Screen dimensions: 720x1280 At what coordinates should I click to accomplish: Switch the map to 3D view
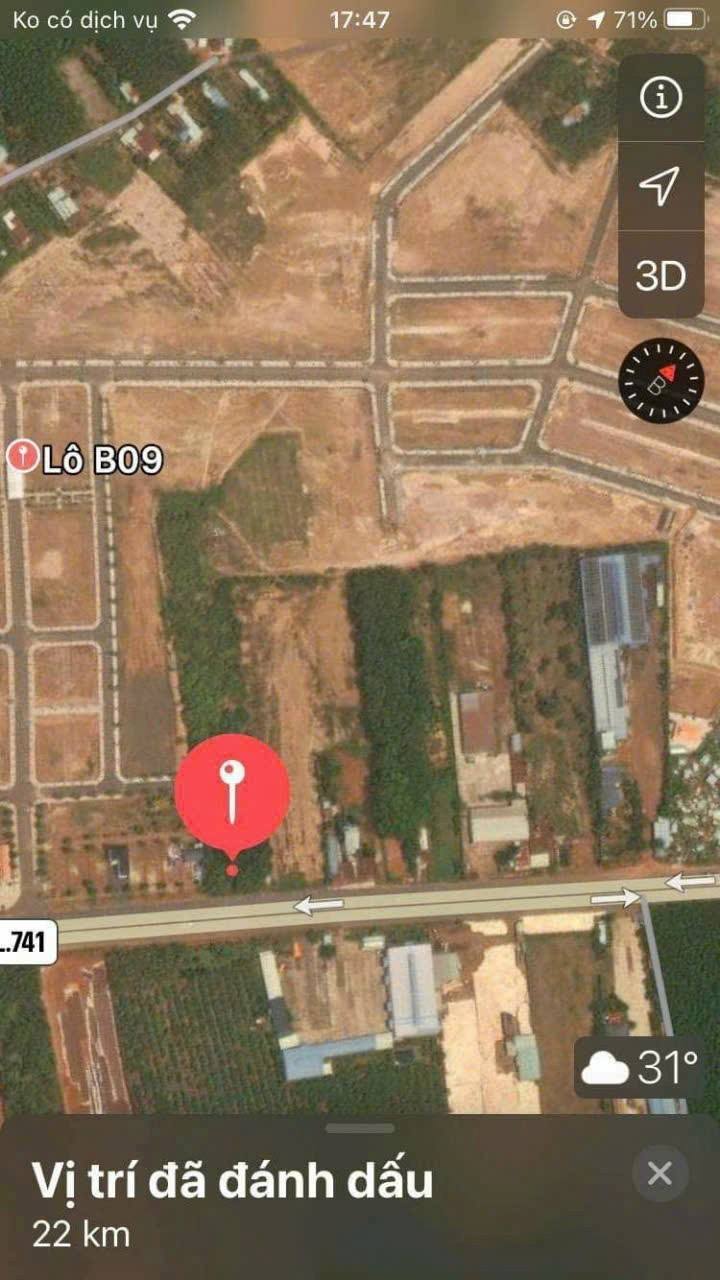660,275
